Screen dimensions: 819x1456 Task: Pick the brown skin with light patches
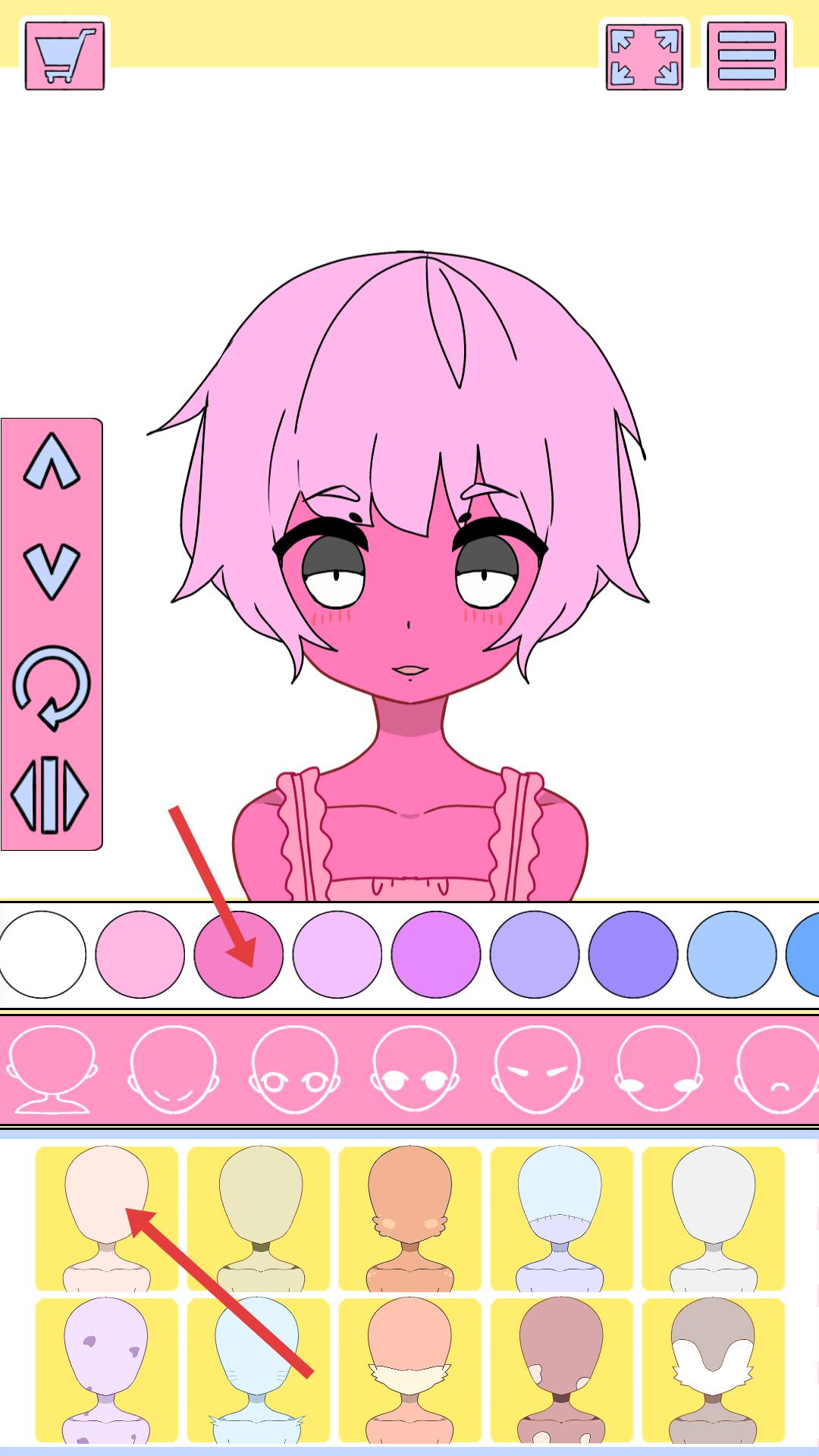(562, 1370)
